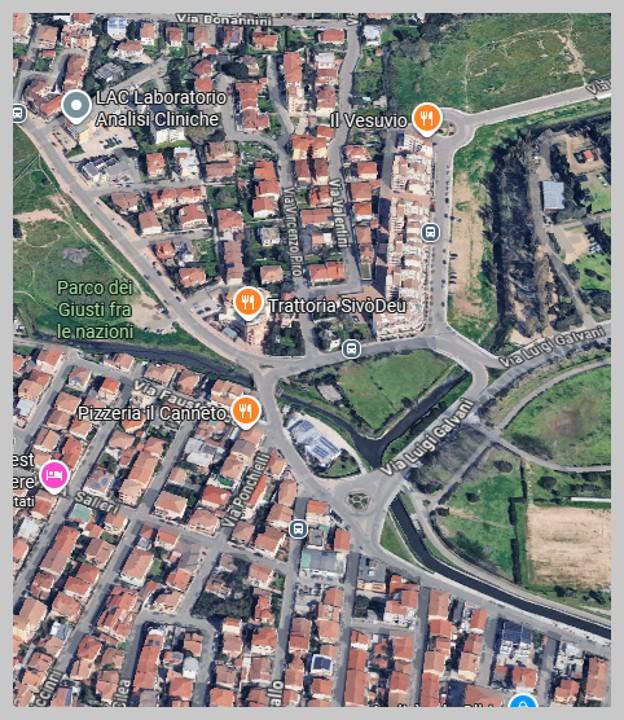Image resolution: width=624 pixels, height=720 pixels.
Task: Open the LAC Laboratorio Analisi Cliniche pin
Action: click(77, 105)
